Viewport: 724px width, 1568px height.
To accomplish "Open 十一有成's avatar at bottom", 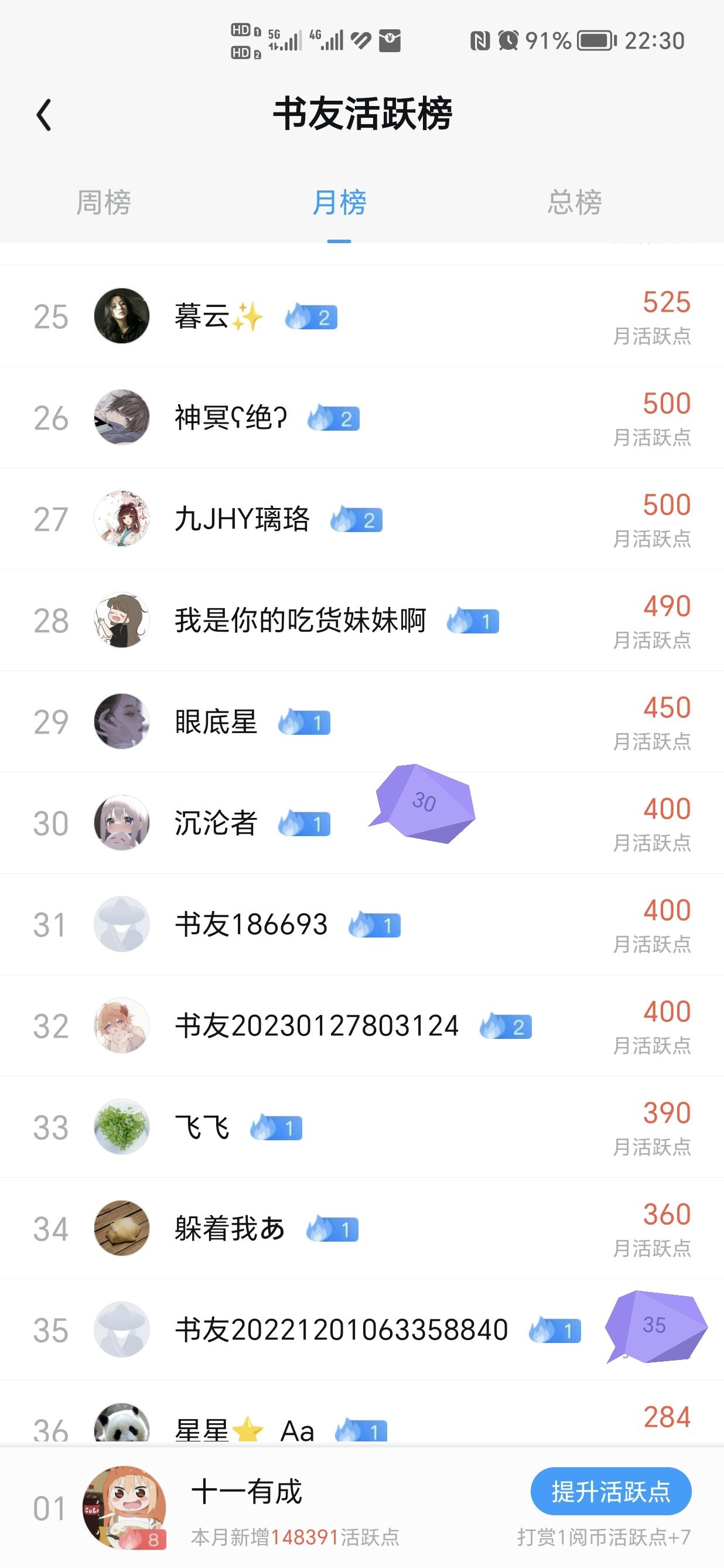I will (124, 1507).
